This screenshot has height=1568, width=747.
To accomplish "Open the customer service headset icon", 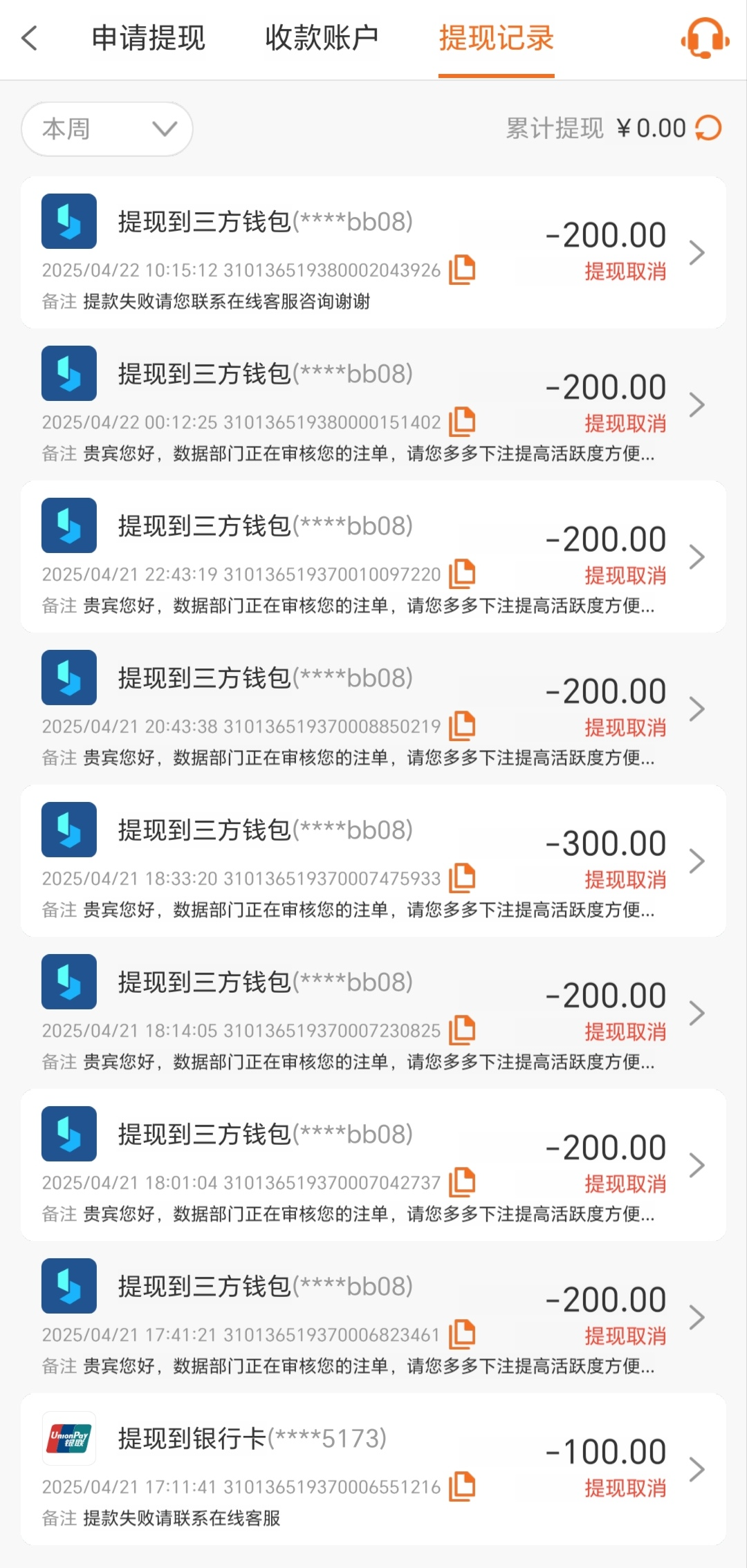I will click(x=704, y=39).
